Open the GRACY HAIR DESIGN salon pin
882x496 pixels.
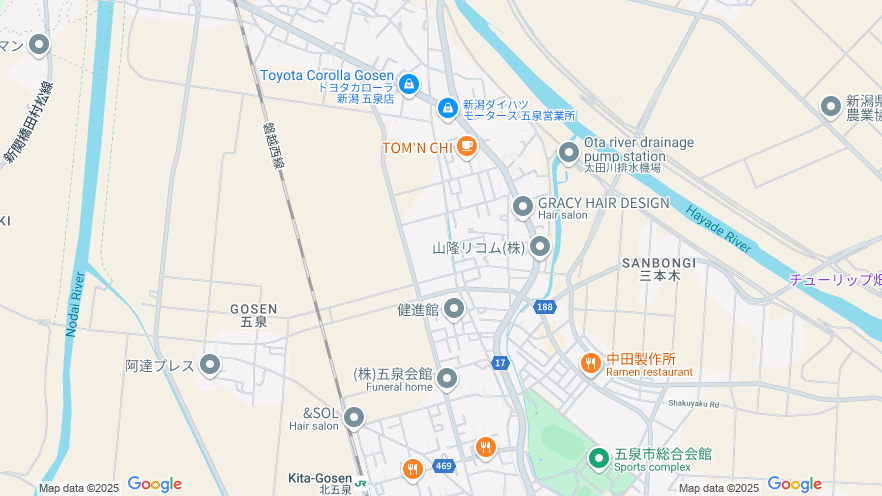tap(522, 206)
